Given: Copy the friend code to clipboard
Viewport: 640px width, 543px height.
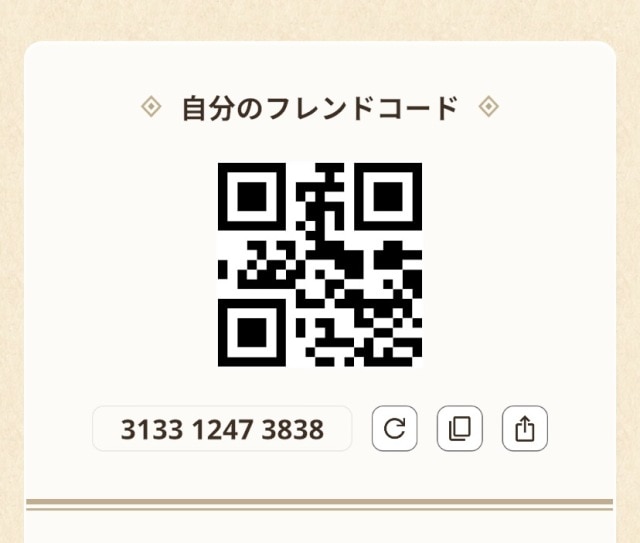Looking at the screenshot, I should 460,429.
